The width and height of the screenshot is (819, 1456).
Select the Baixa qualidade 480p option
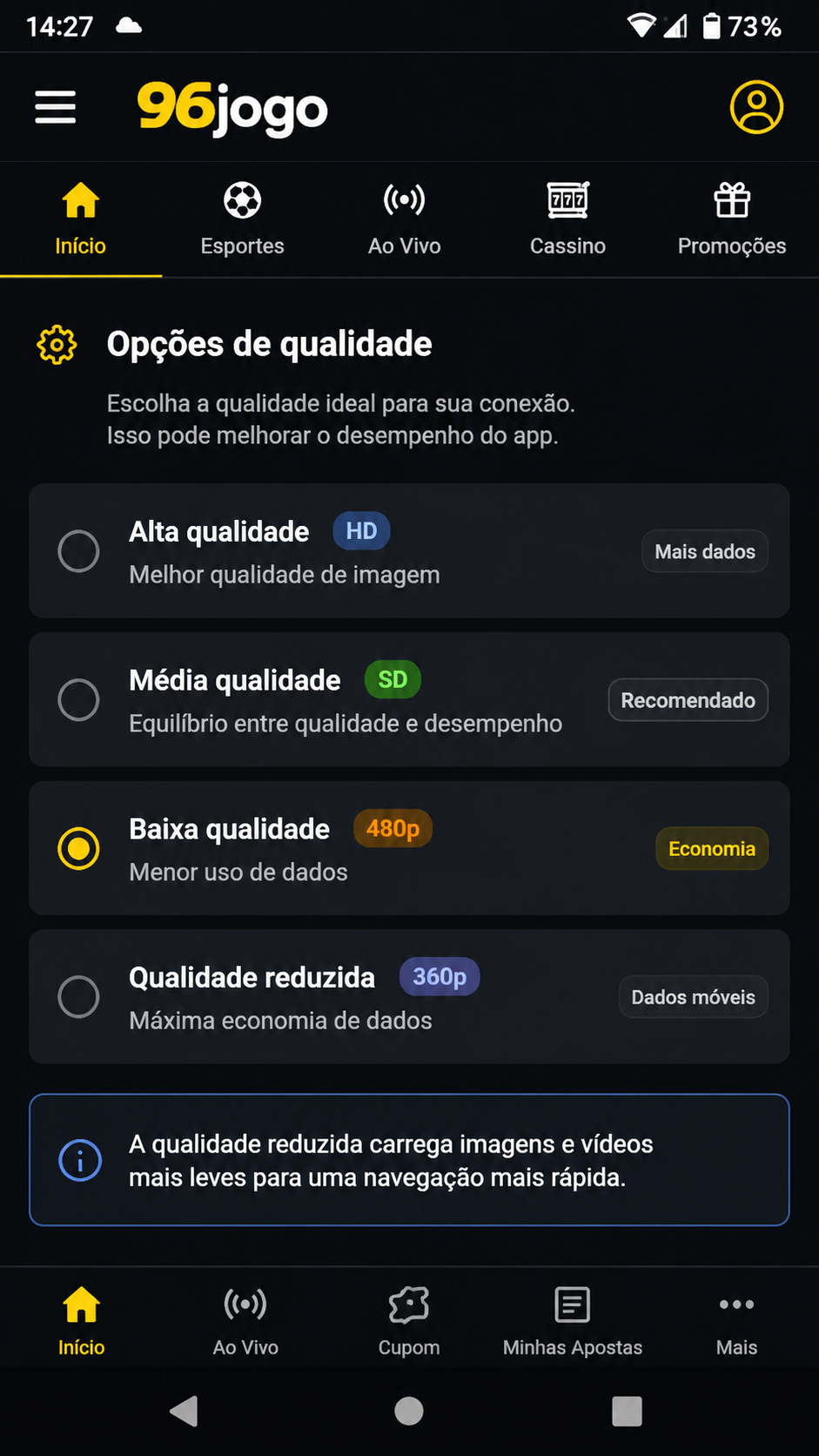(x=409, y=848)
